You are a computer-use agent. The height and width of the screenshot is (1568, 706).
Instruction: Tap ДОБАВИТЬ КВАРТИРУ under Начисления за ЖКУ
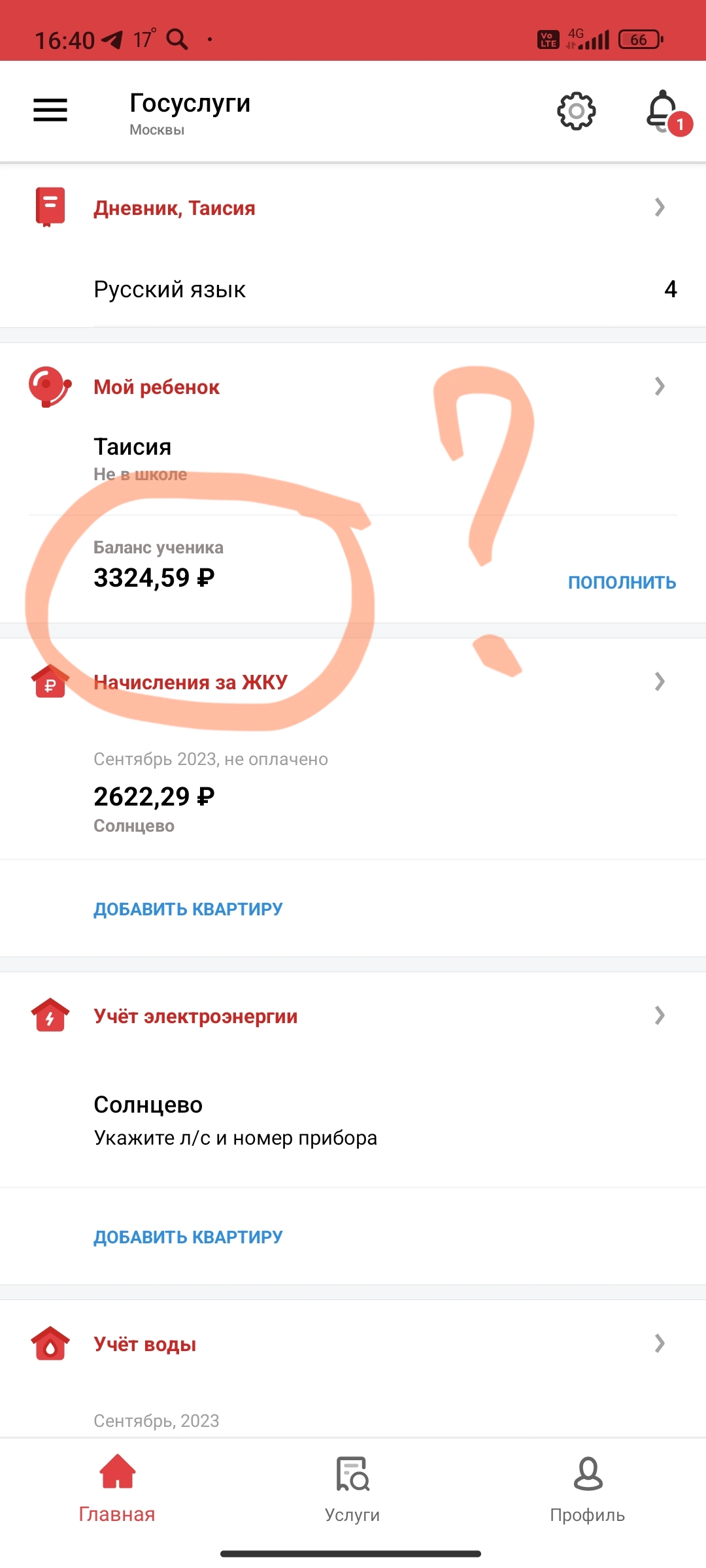click(x=188, y=909)
